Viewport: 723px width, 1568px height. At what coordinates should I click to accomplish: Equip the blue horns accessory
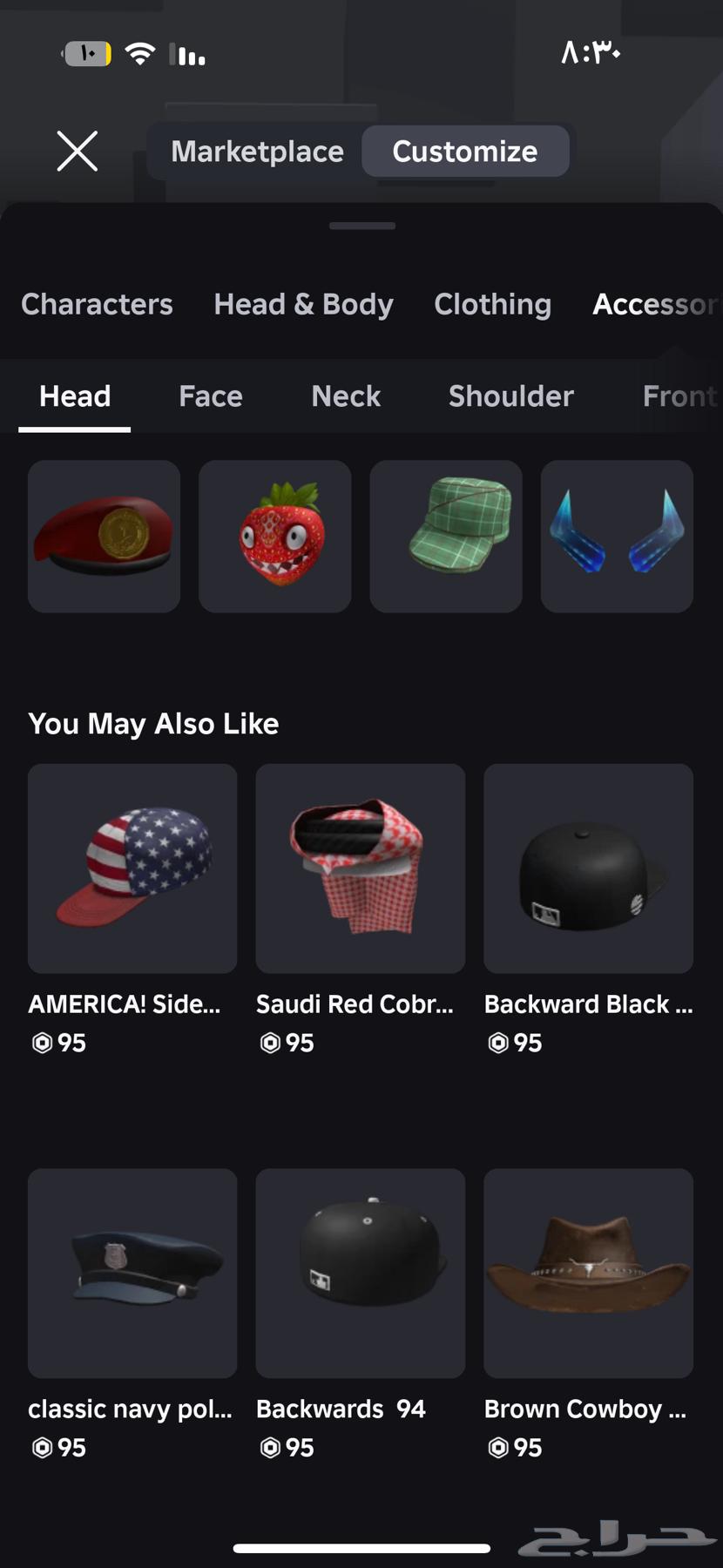coord(616,536)
